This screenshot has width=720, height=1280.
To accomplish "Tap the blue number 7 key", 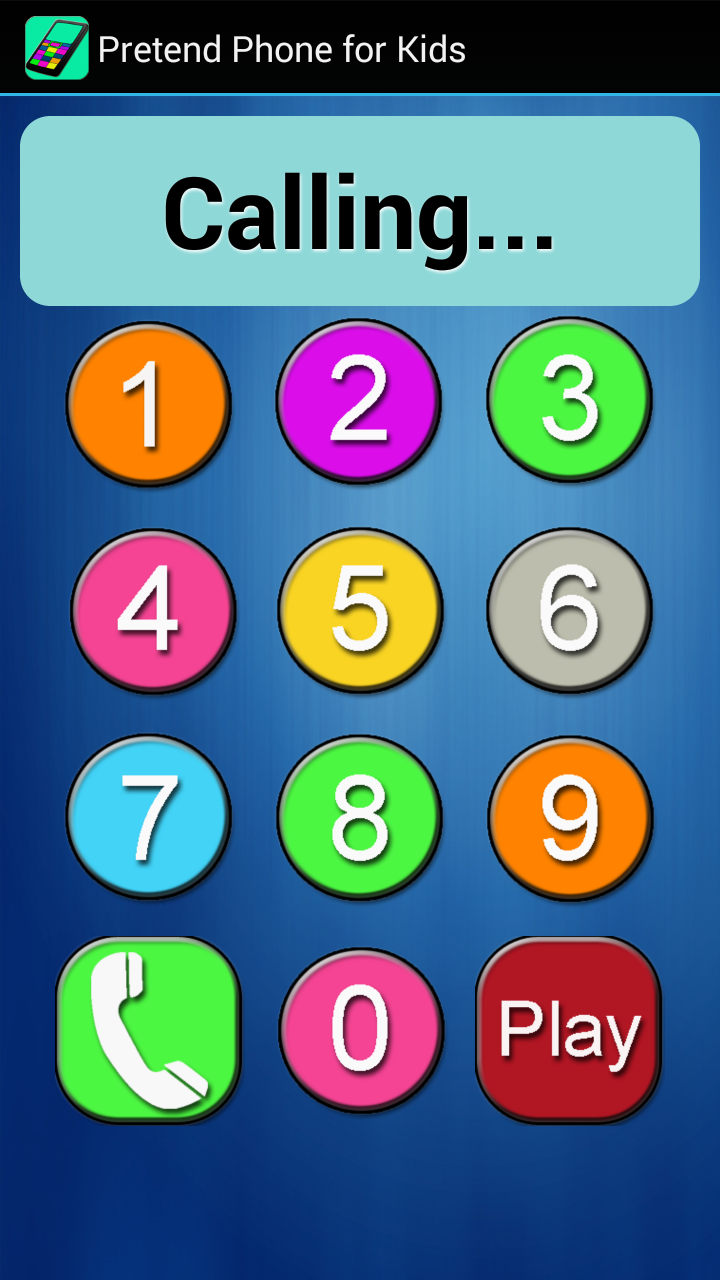I will (x=149, y=816).
